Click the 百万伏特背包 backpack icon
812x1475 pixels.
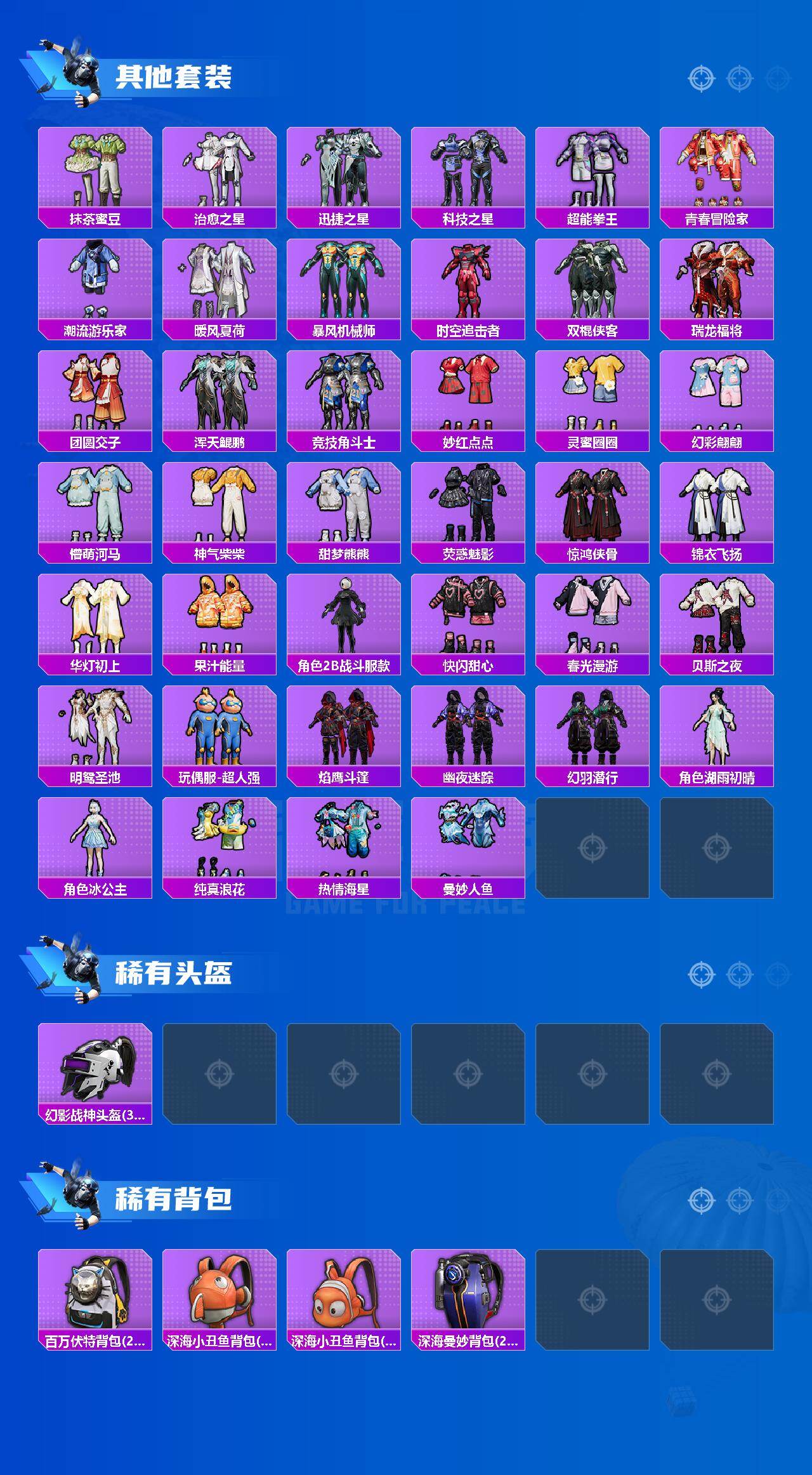(x=95, y=1307)
